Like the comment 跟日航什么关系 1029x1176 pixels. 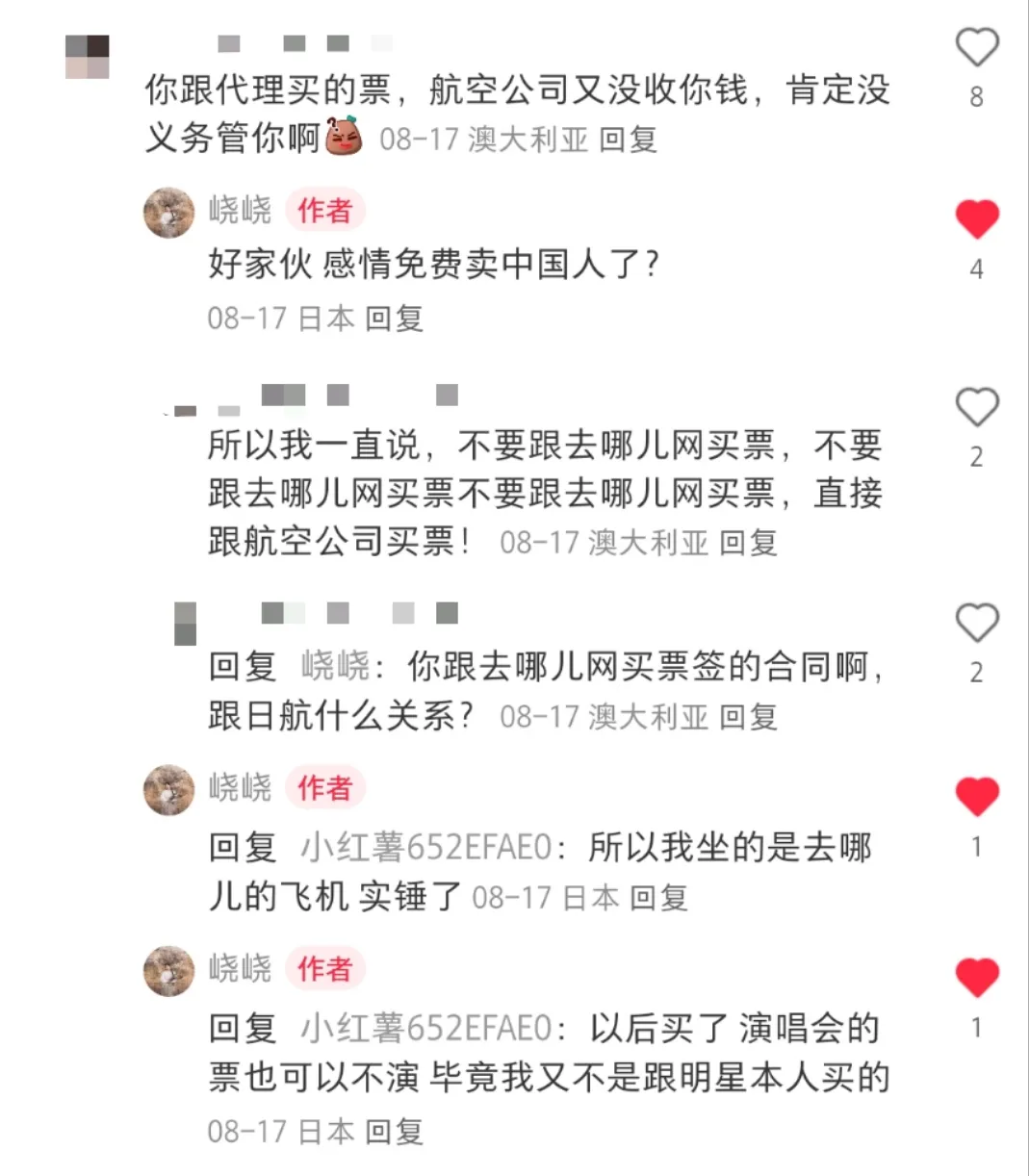point(976,623)
